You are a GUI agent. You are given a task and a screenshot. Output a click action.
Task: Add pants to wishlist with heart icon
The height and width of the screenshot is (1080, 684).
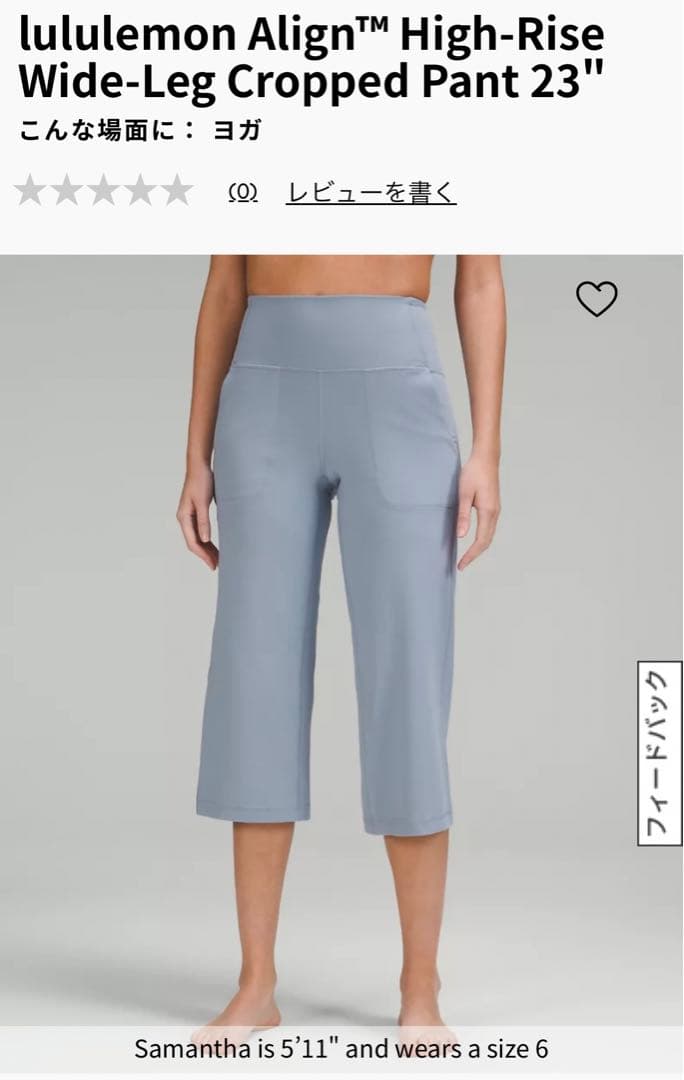597,299
